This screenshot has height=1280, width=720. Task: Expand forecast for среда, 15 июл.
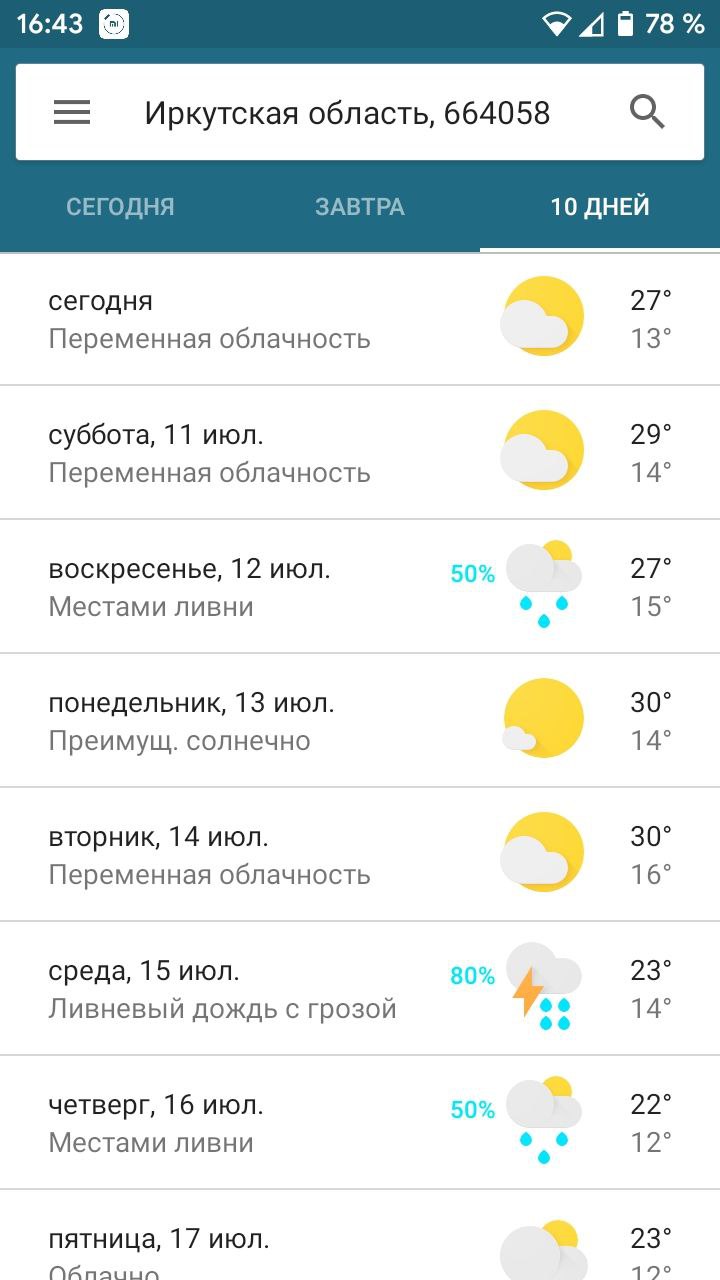pyautogui.click(x=360, y=989)
